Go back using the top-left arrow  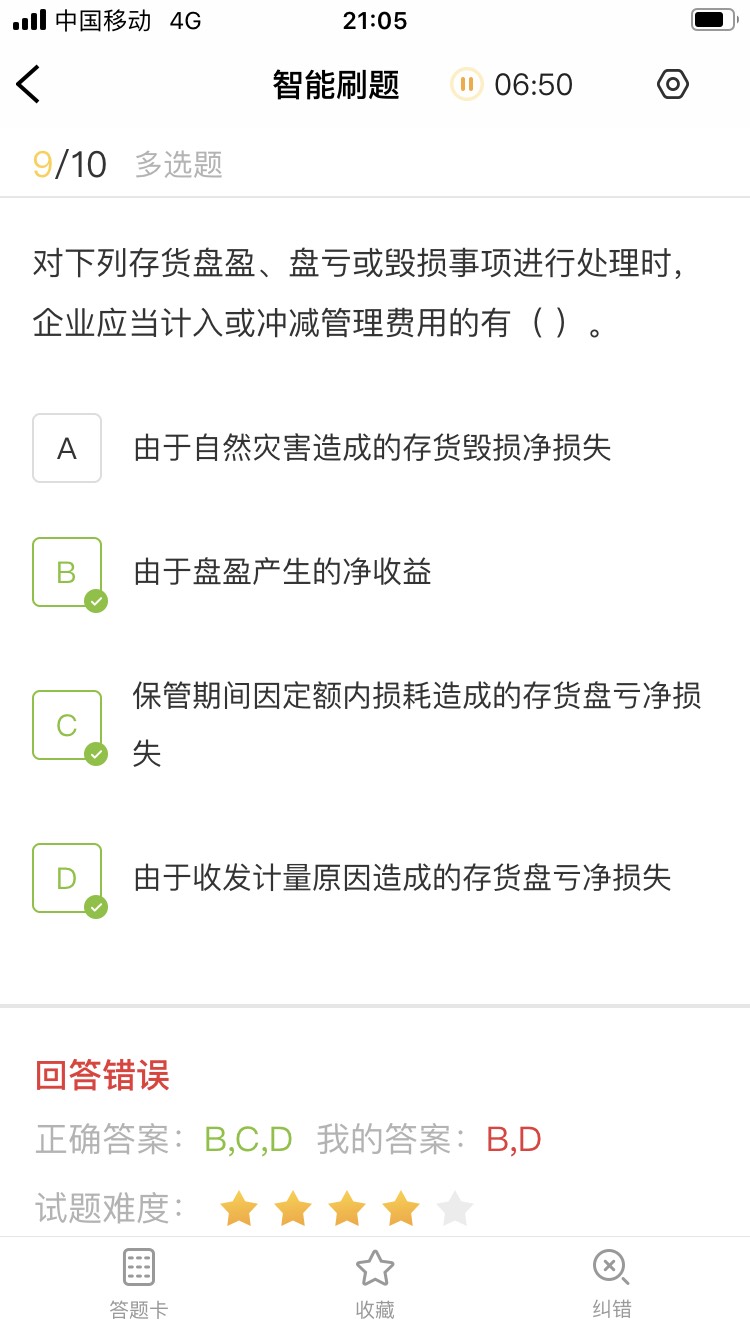[x=29, y=85]
